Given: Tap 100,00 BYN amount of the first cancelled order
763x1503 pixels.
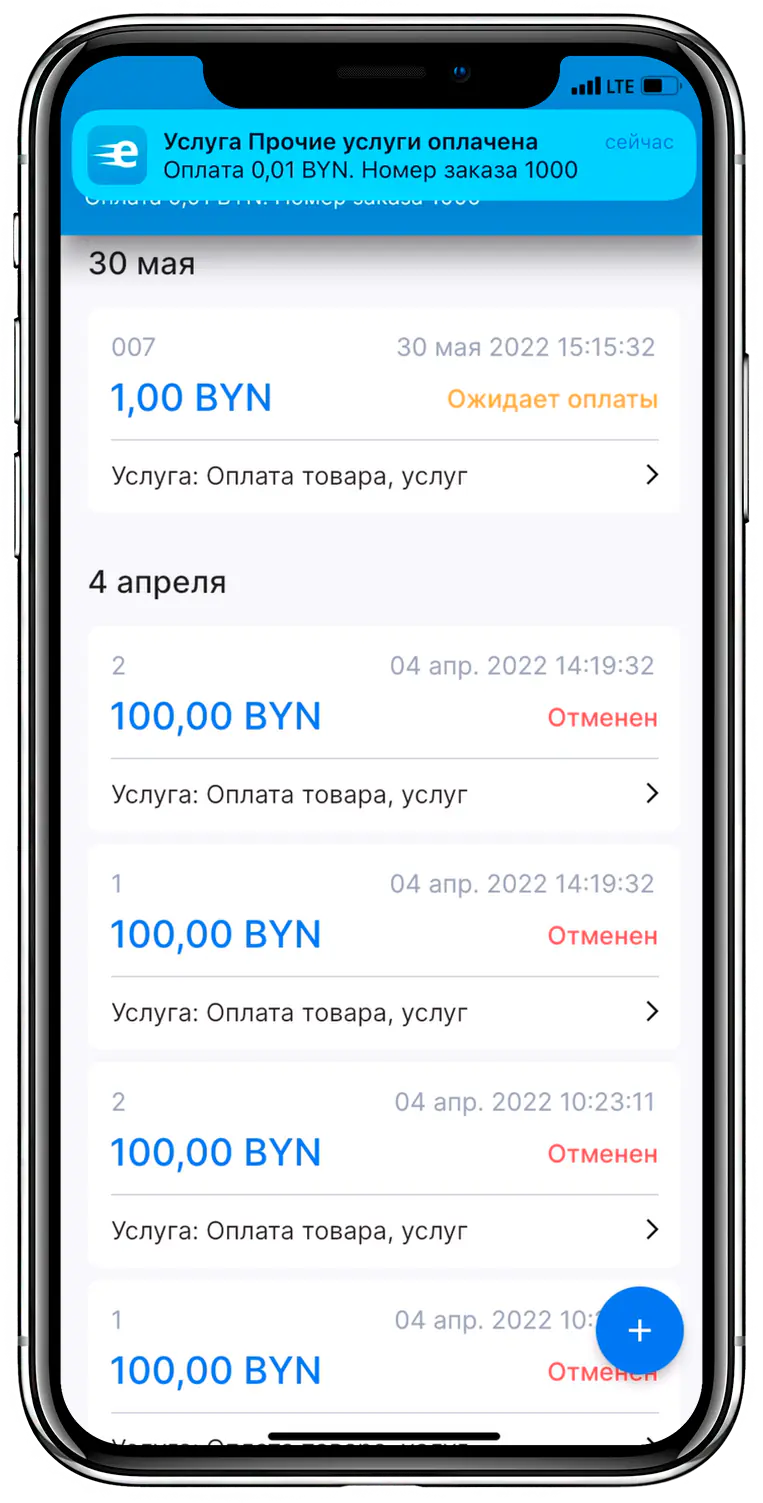Looking at the screenshot, I should [216, 715].
